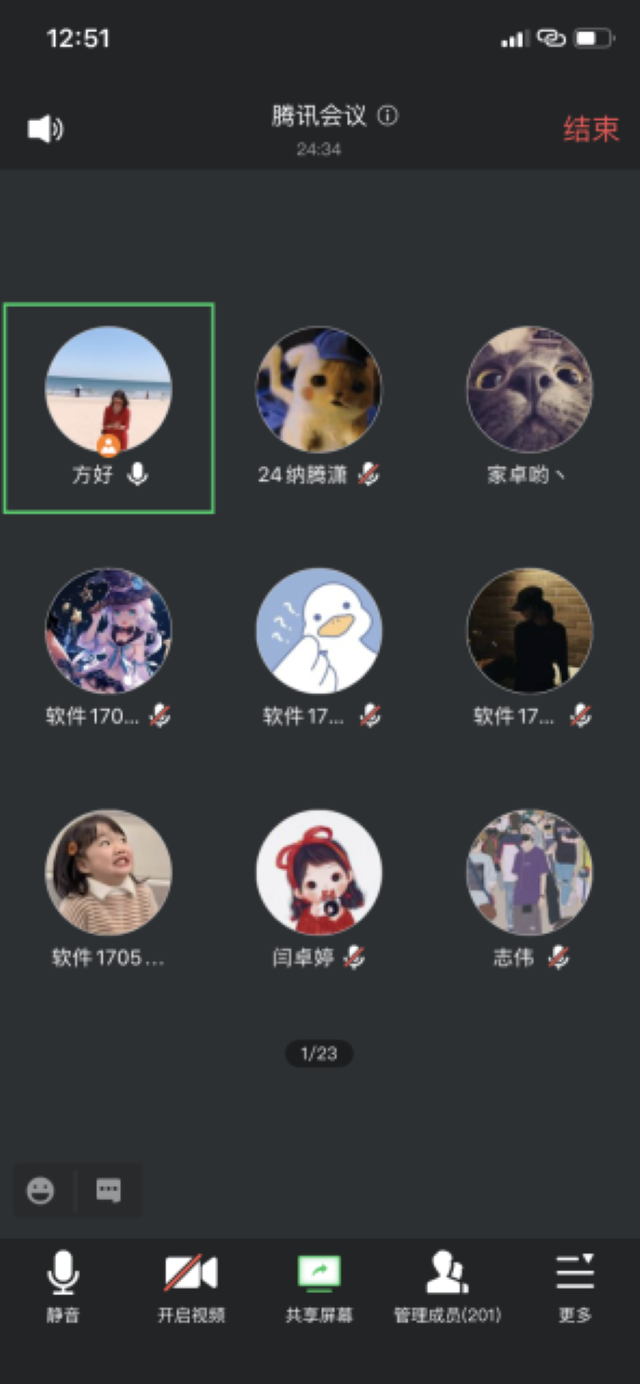Open meeting info next to 腾讯会议
This screenshot has height=1384, width=640.
tap(388, 116)
